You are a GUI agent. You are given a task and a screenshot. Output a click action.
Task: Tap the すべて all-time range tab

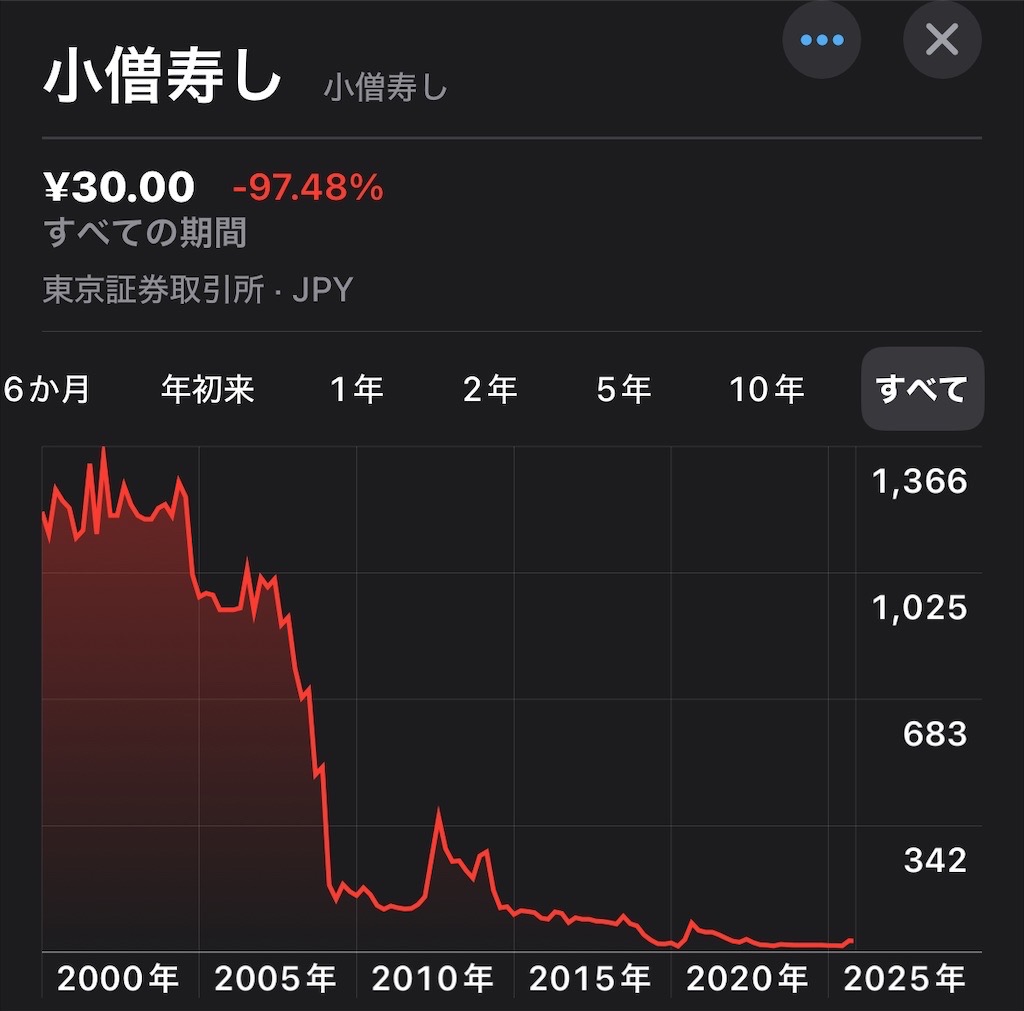coord(922,389)
